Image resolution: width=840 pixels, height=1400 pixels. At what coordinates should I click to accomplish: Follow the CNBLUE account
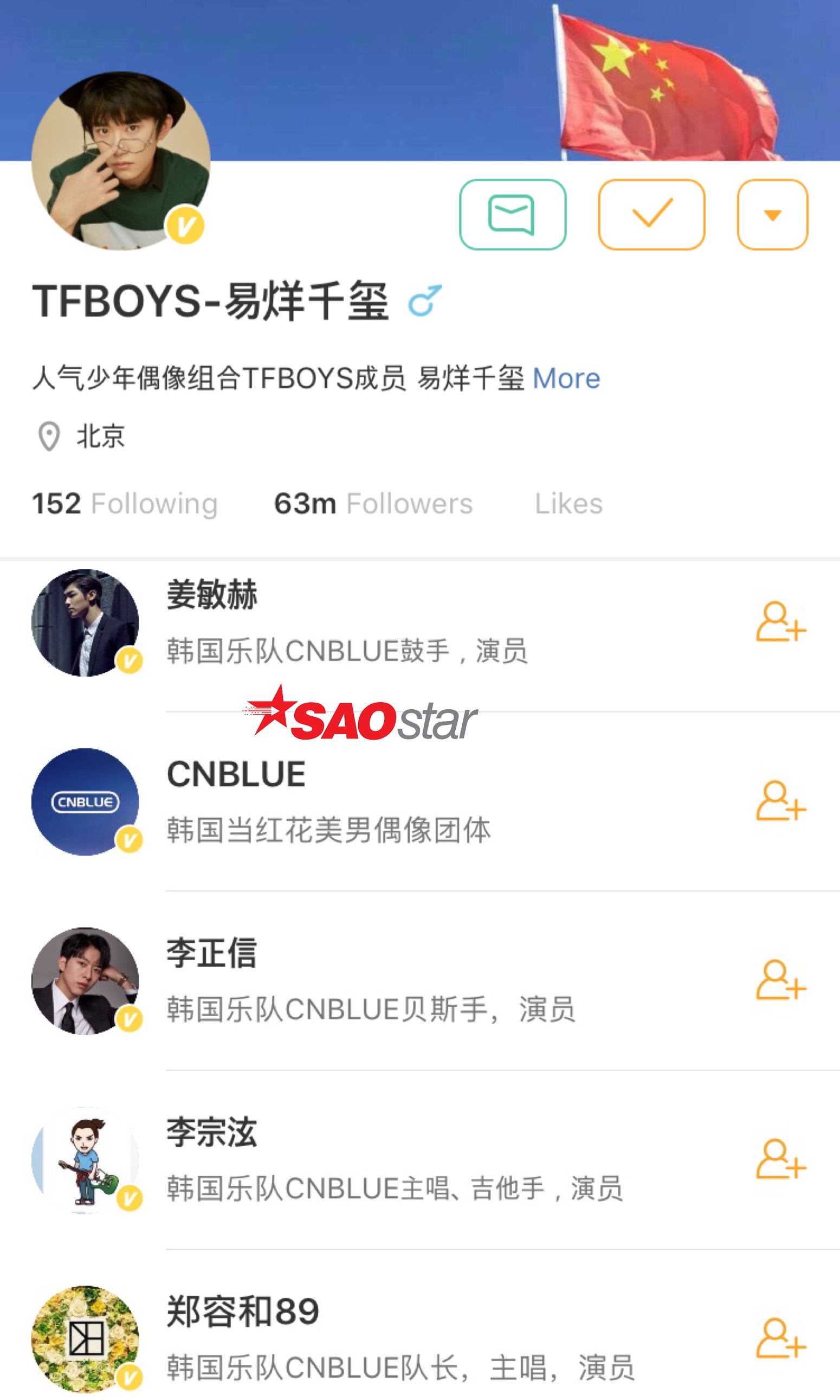pyautogui.click(x=780, y=801)
